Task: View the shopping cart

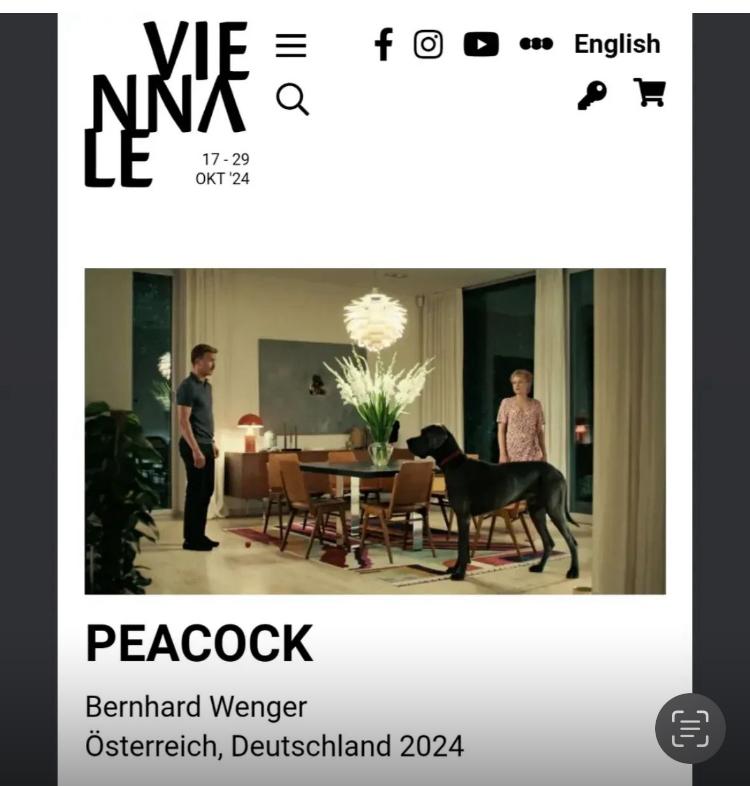Action: [x=649, y=93]
